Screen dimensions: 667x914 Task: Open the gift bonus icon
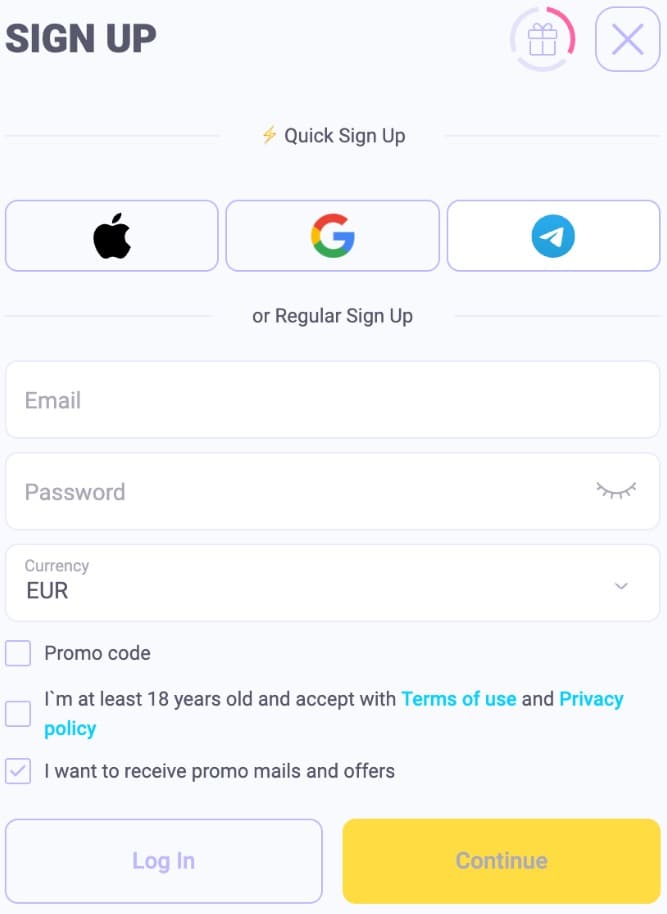pos(542,40)
